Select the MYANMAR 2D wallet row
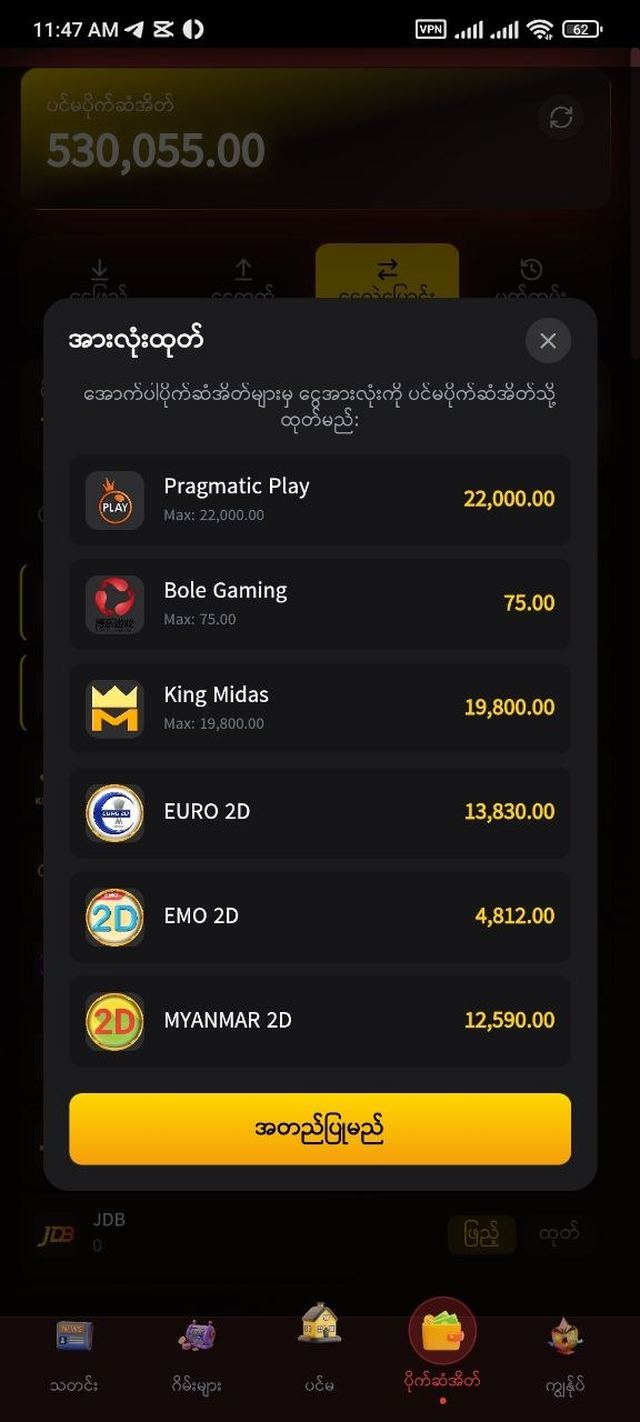 point(320,1020)
